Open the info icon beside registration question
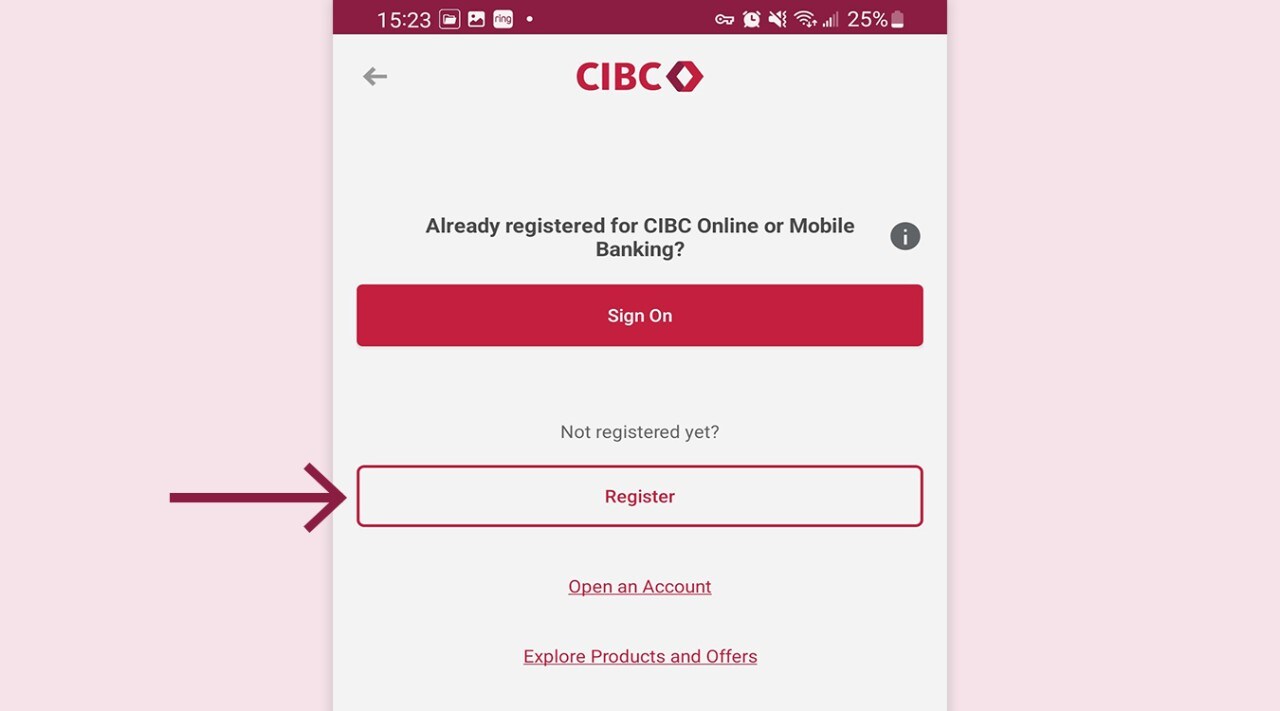The height and width of the screenshot is (711, 1280). click(x=905, y=237)
